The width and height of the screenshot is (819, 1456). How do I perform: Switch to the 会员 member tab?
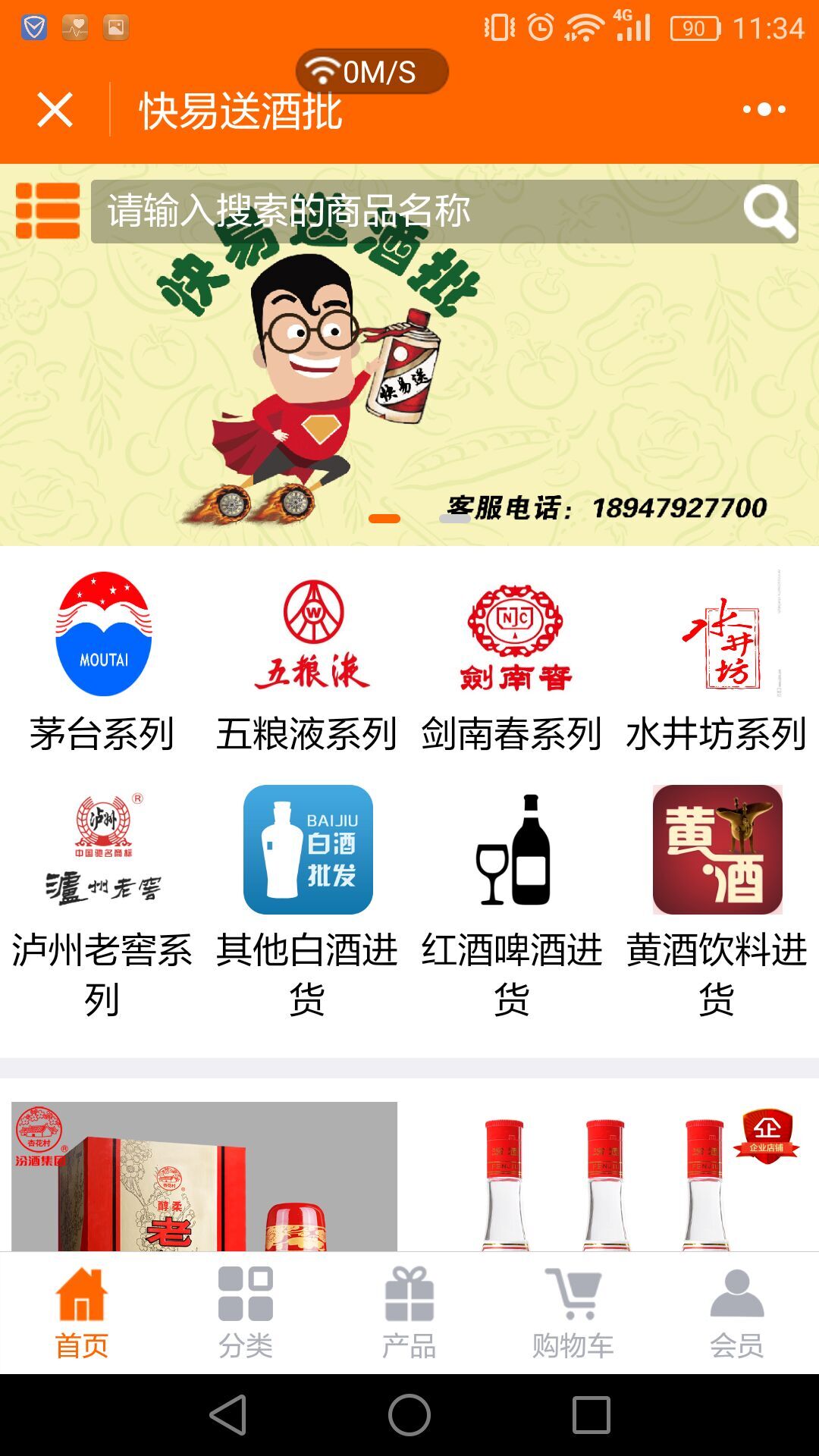click(736, 1312)
